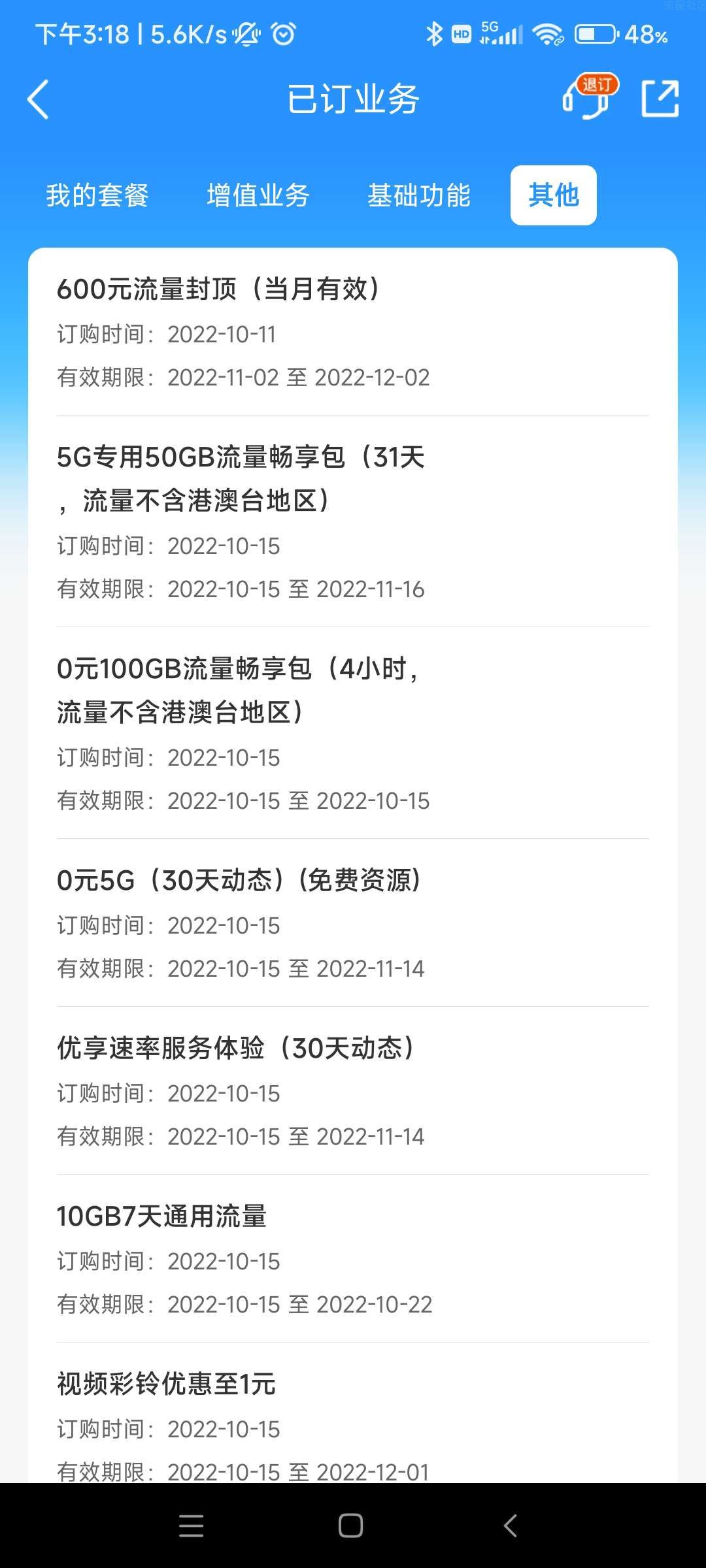Open recent apps from navigation bar
This screenshot has height=1568, width=706.
(x=191, y=1526)
